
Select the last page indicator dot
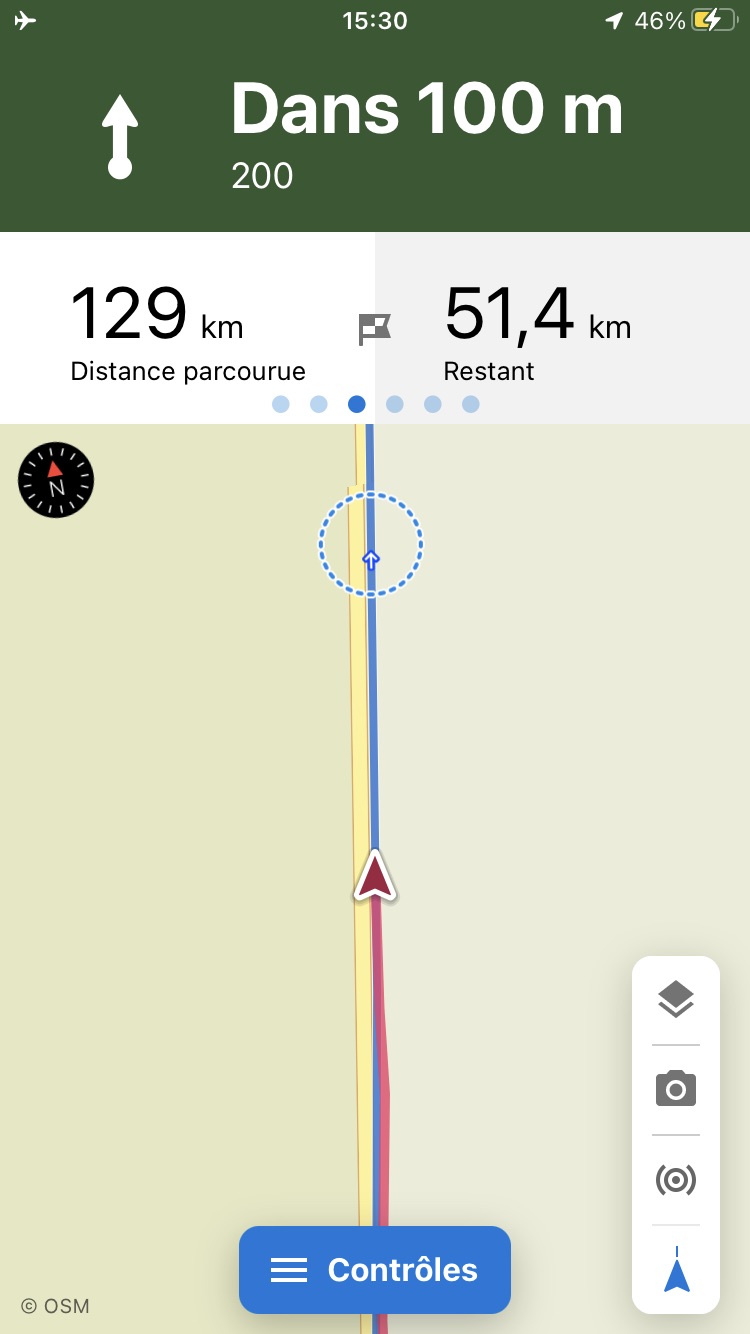coord(471,404)
